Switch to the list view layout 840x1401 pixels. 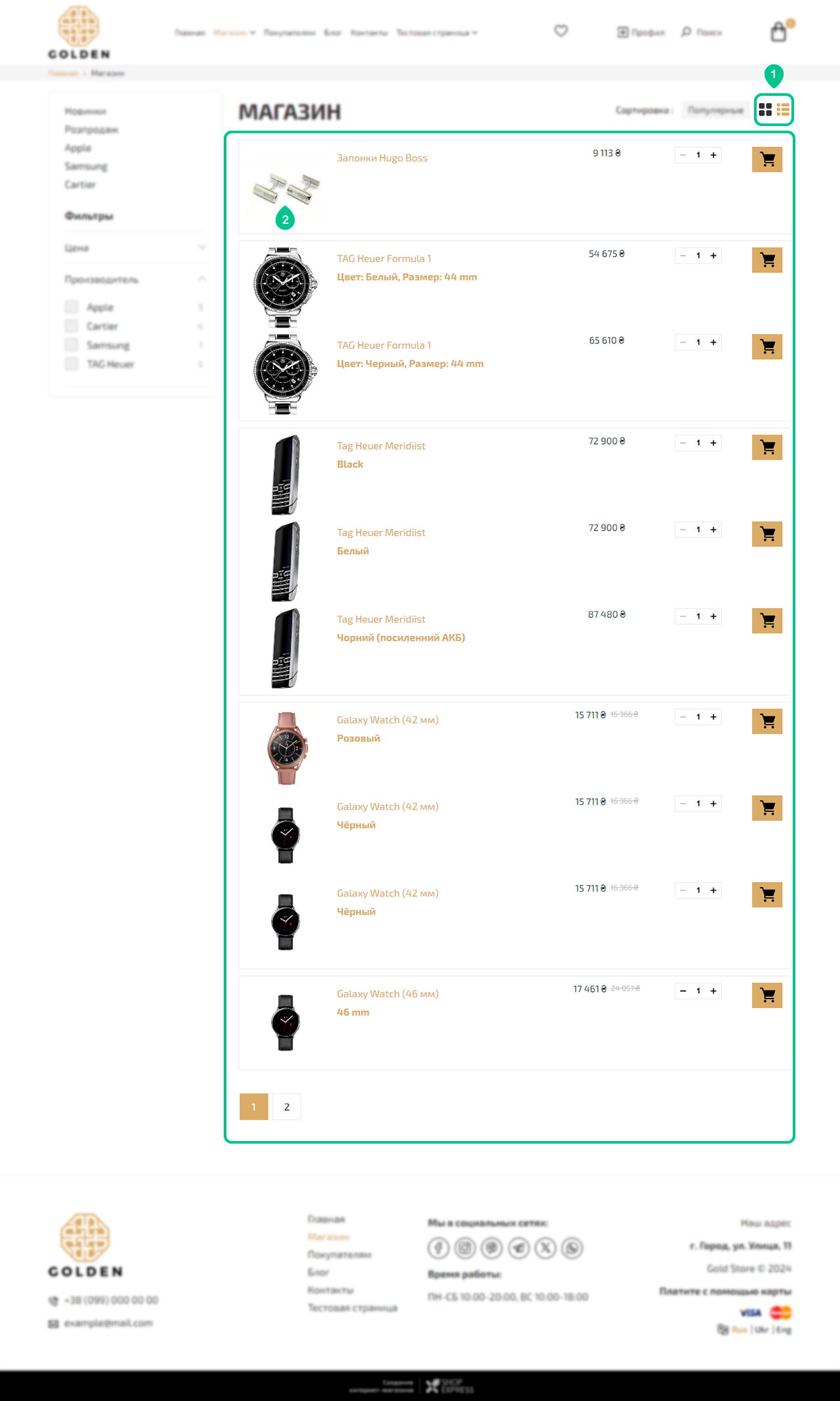[783, 110]
